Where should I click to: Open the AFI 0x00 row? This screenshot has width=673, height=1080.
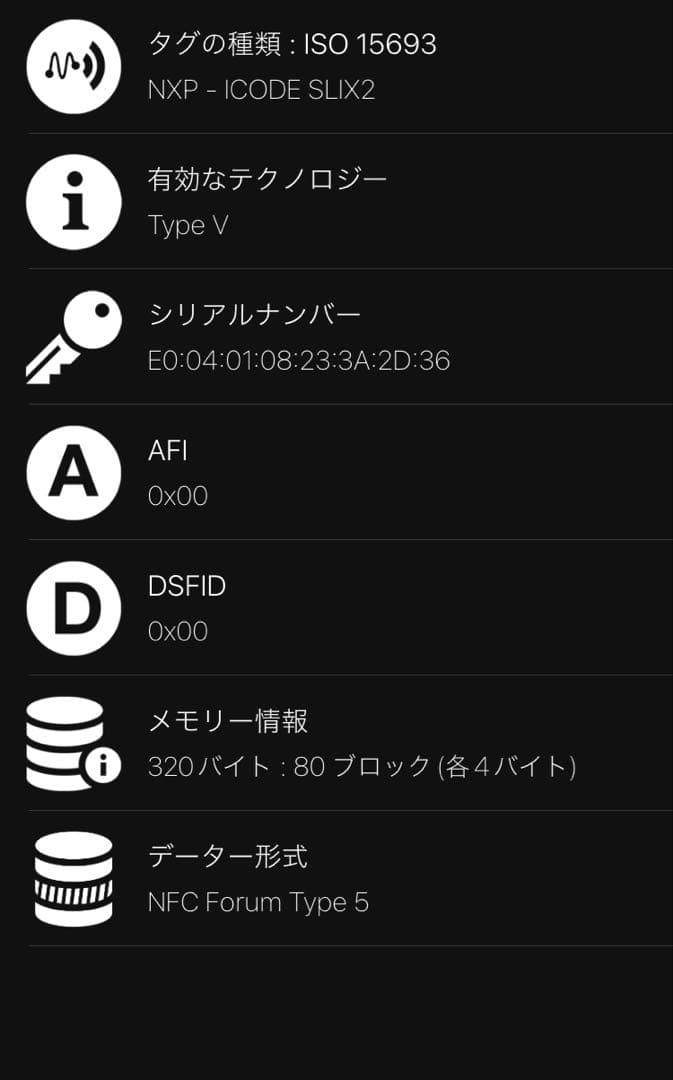tap(336, 472)
